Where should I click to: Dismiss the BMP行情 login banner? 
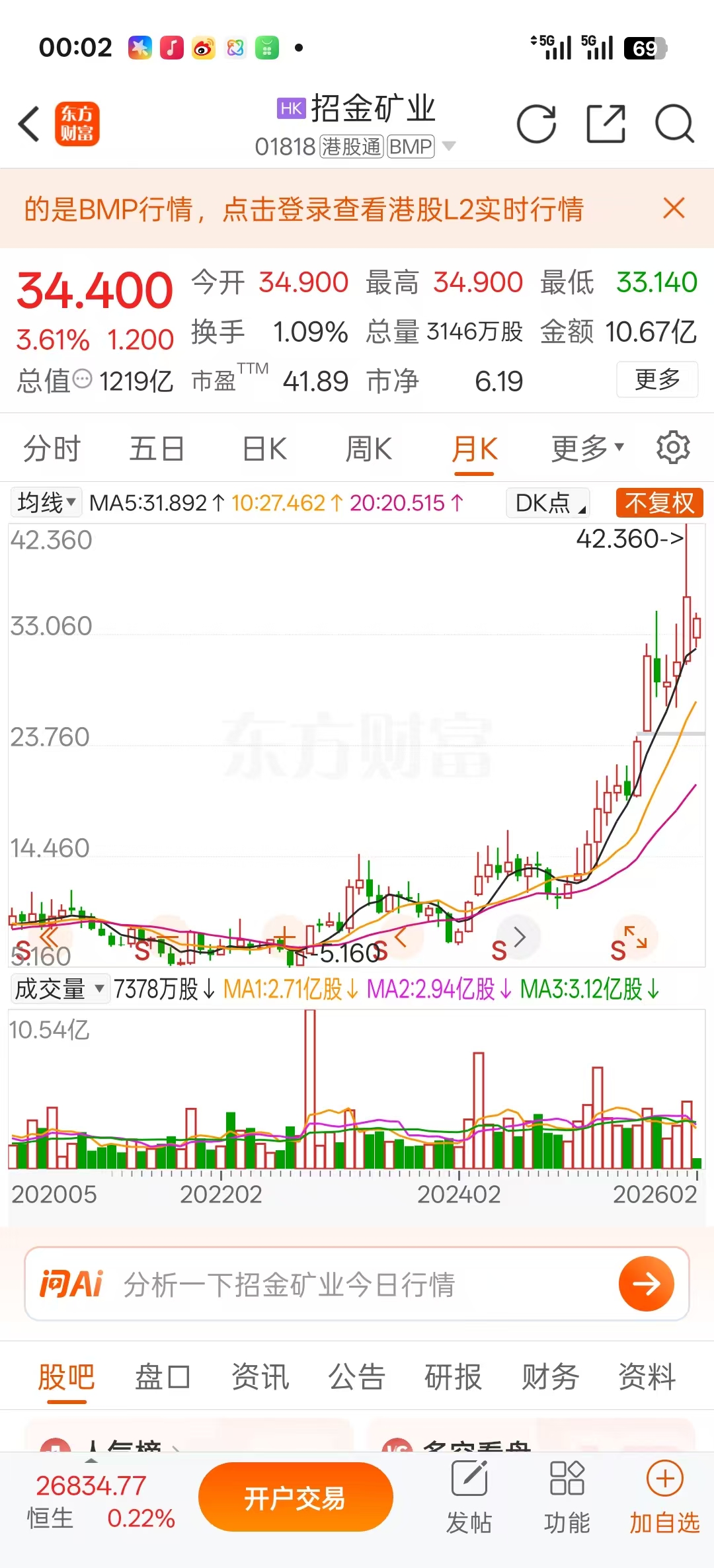click(673, 209)
